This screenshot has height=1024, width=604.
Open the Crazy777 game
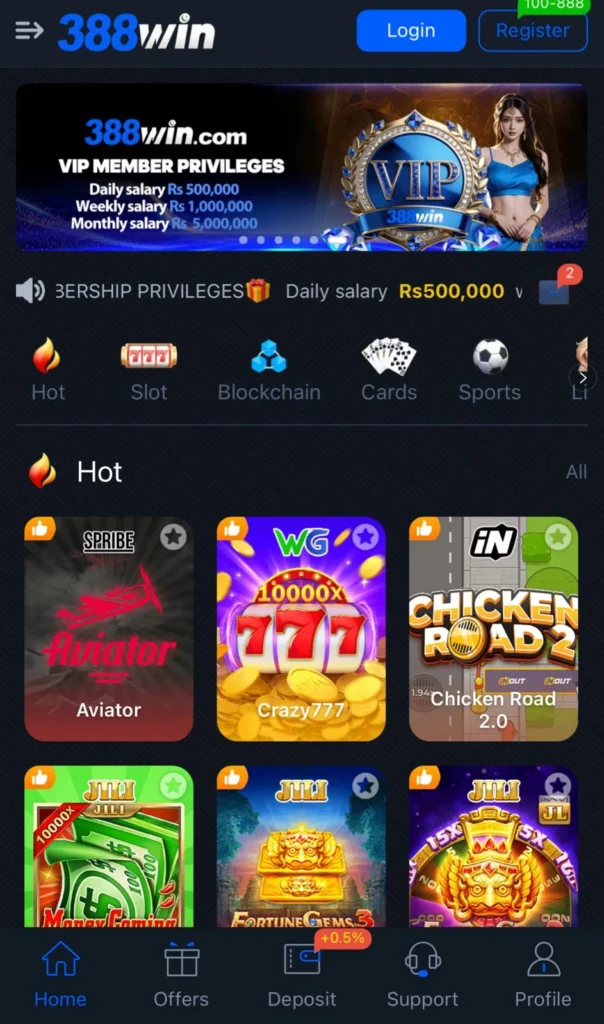point(301,630)
